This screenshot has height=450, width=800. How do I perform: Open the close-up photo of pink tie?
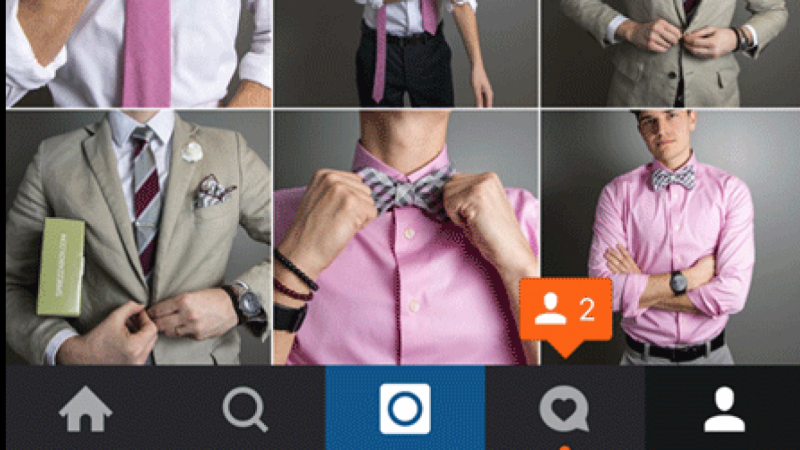[138, 52]
